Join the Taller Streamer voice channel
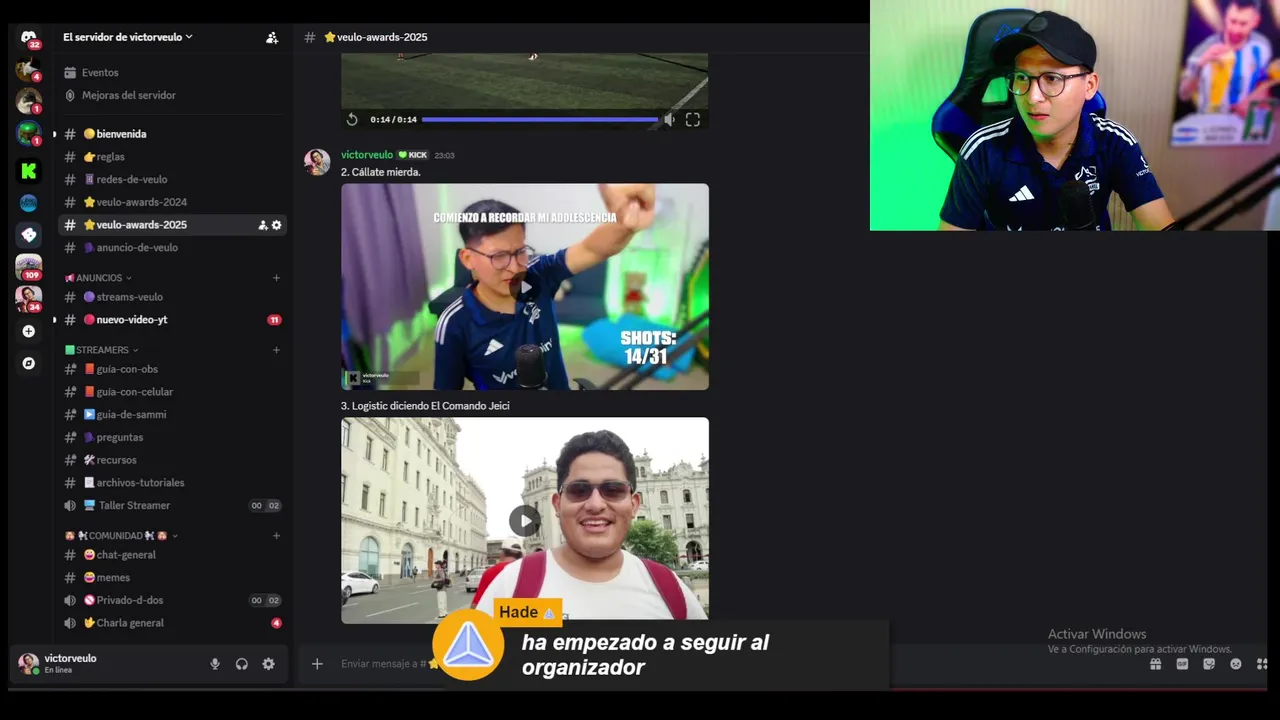Image resolution: width=1280 pixels, height=720 pixels. click(x=134, y=505)
